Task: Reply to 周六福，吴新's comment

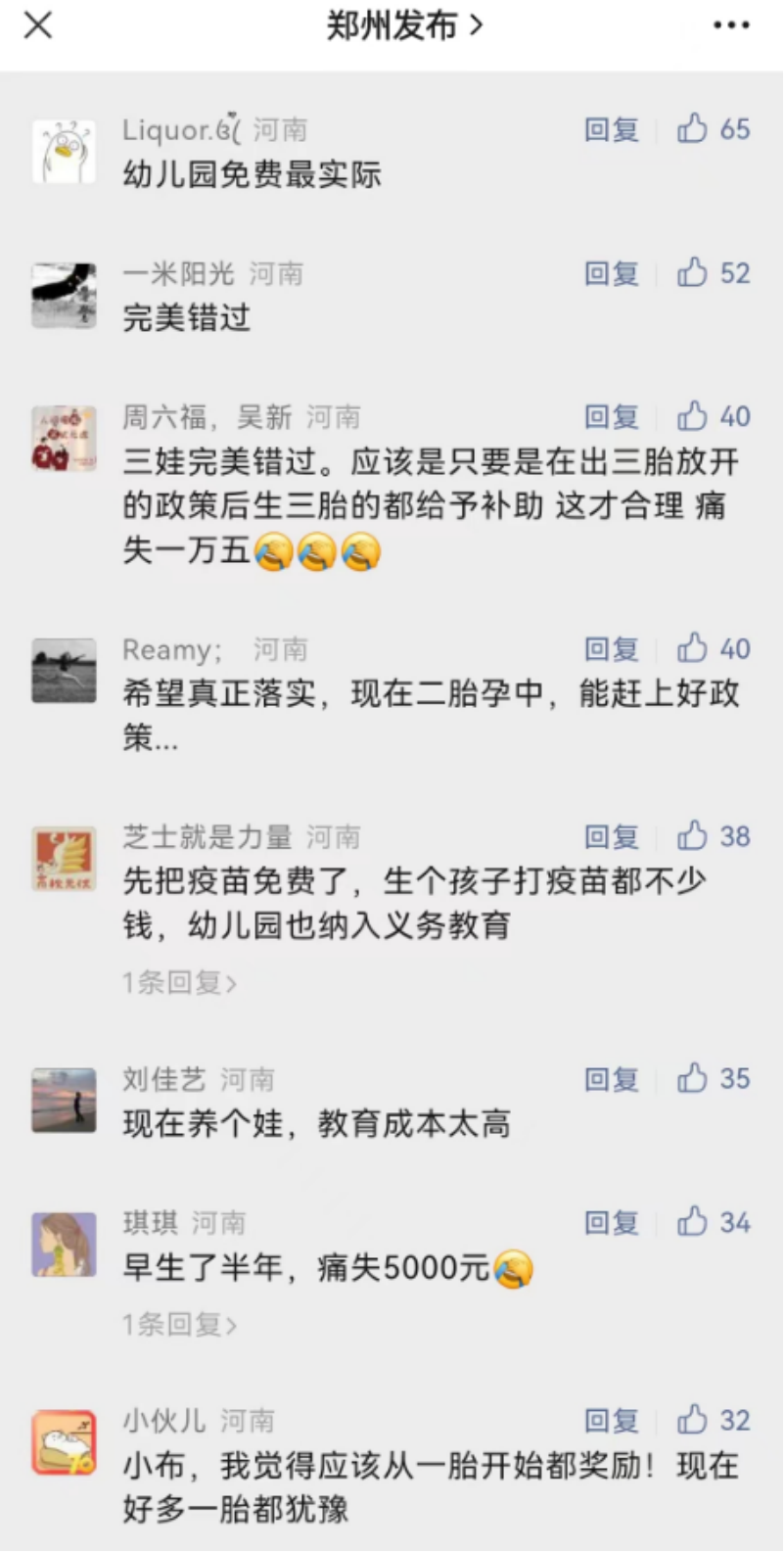Action: point(612,417)
